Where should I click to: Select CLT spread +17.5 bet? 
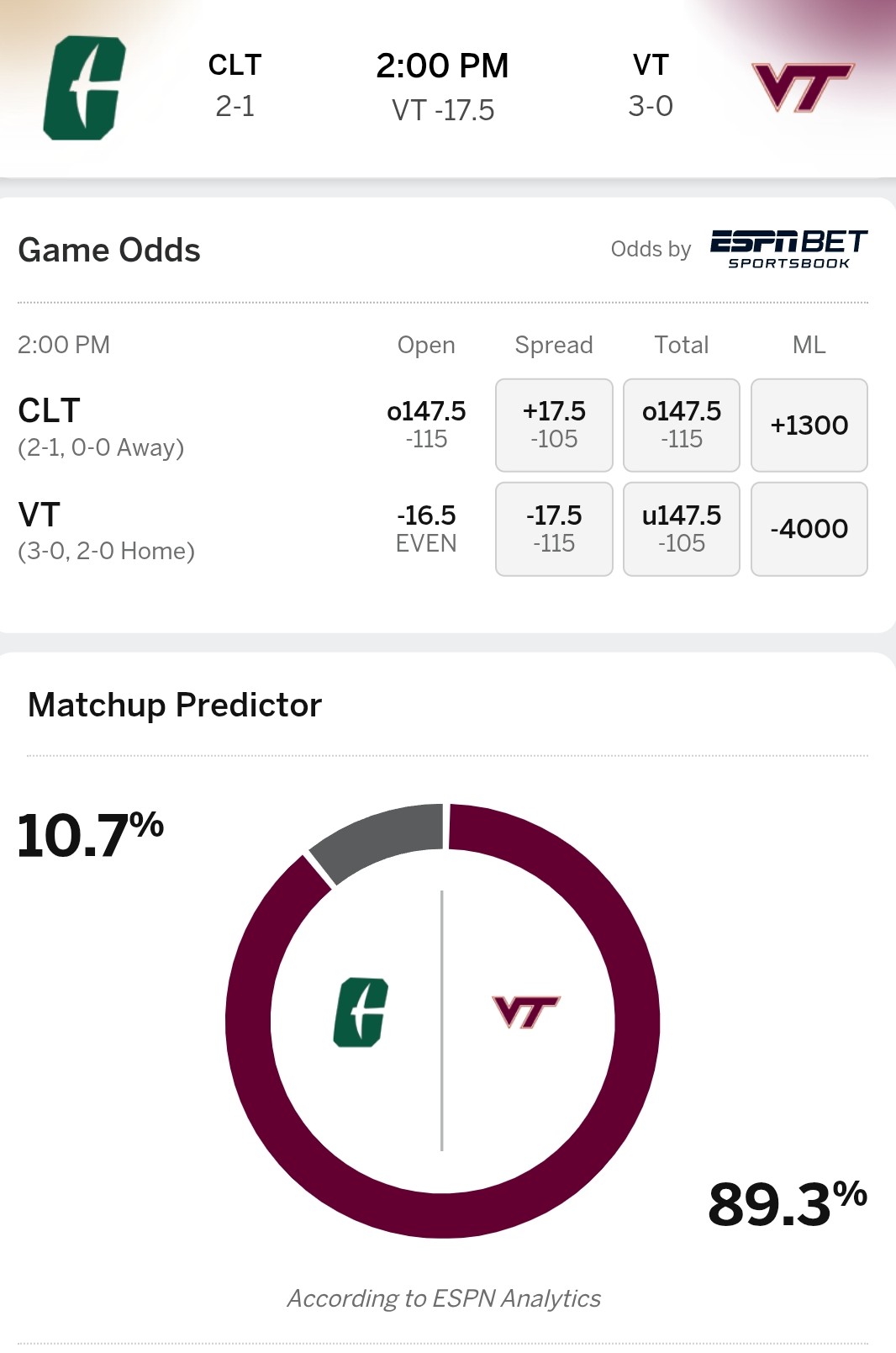point(554,425)
